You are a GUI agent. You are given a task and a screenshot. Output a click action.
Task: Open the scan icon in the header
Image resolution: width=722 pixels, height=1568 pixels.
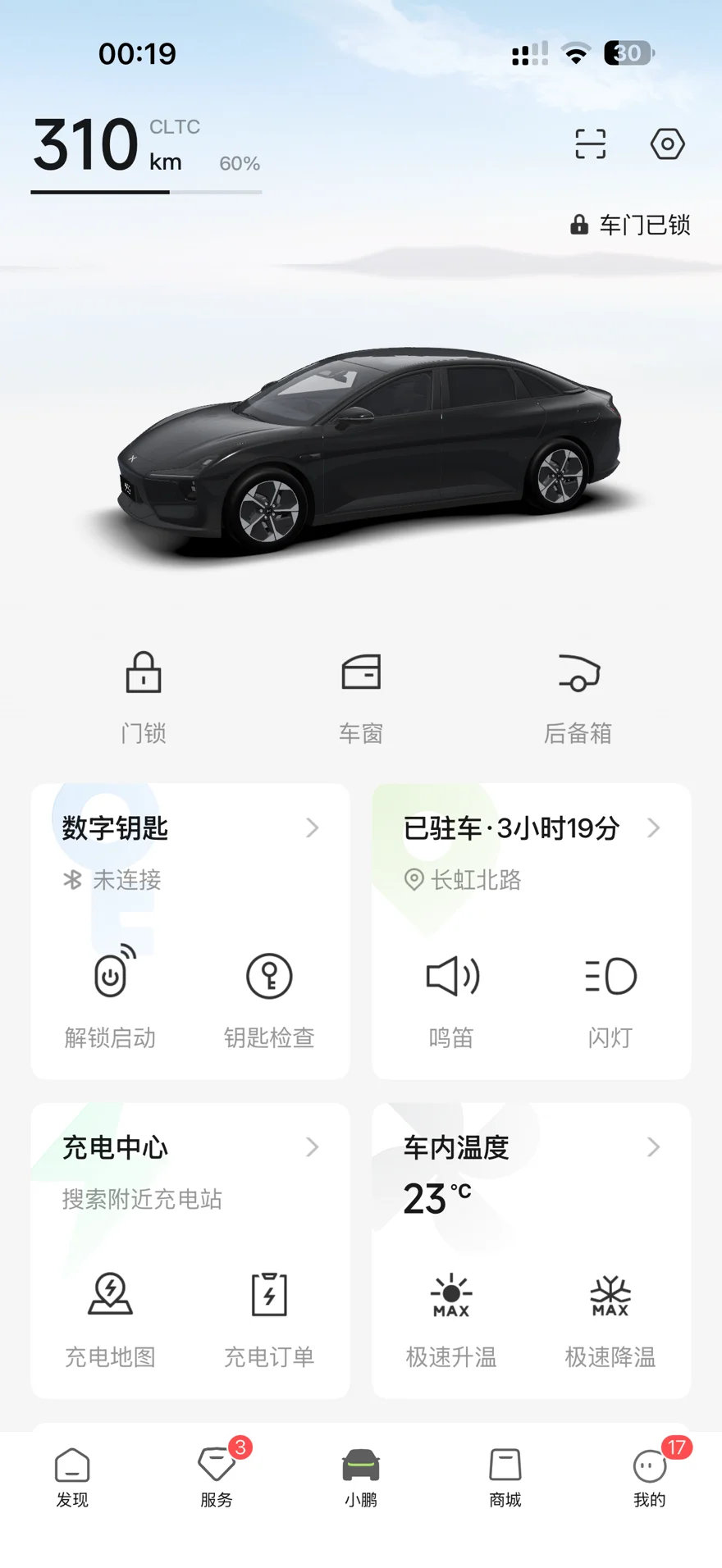590,144
